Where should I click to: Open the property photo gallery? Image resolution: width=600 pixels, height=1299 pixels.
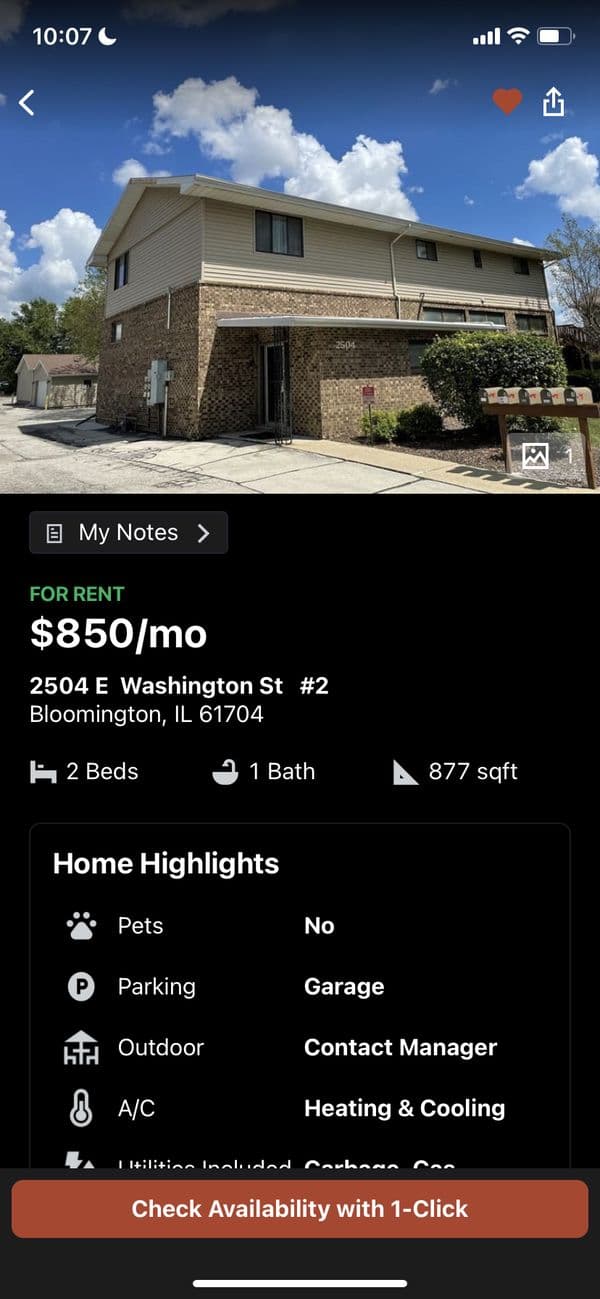pyautogui.click(x=546, y=456)
